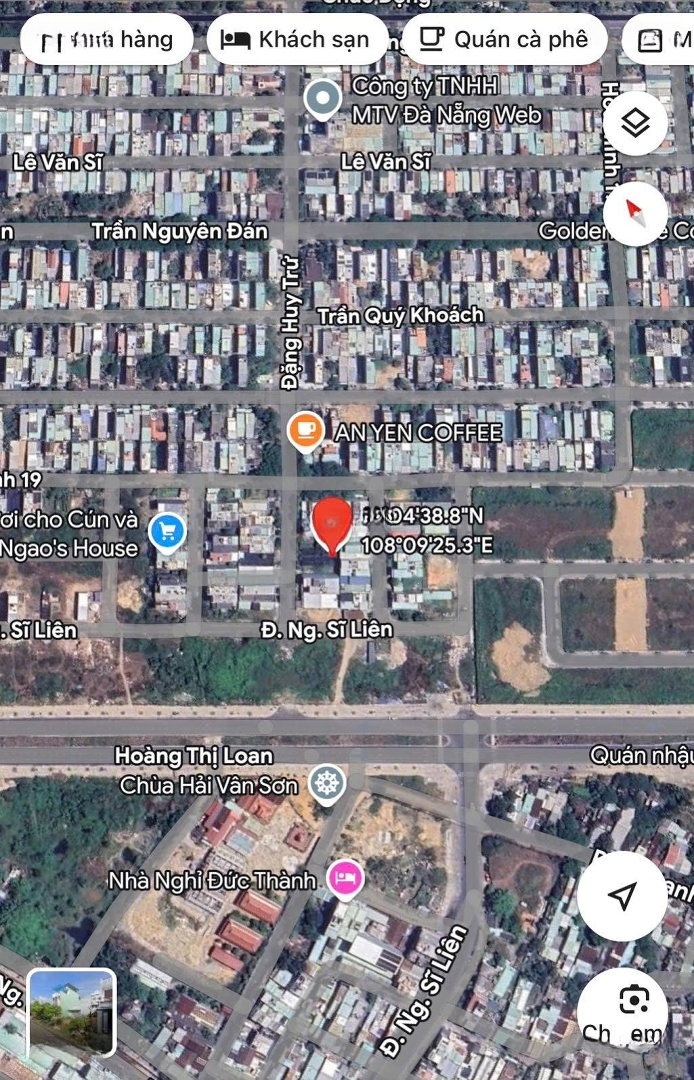Select the red dropped pin

pos(332,525)
